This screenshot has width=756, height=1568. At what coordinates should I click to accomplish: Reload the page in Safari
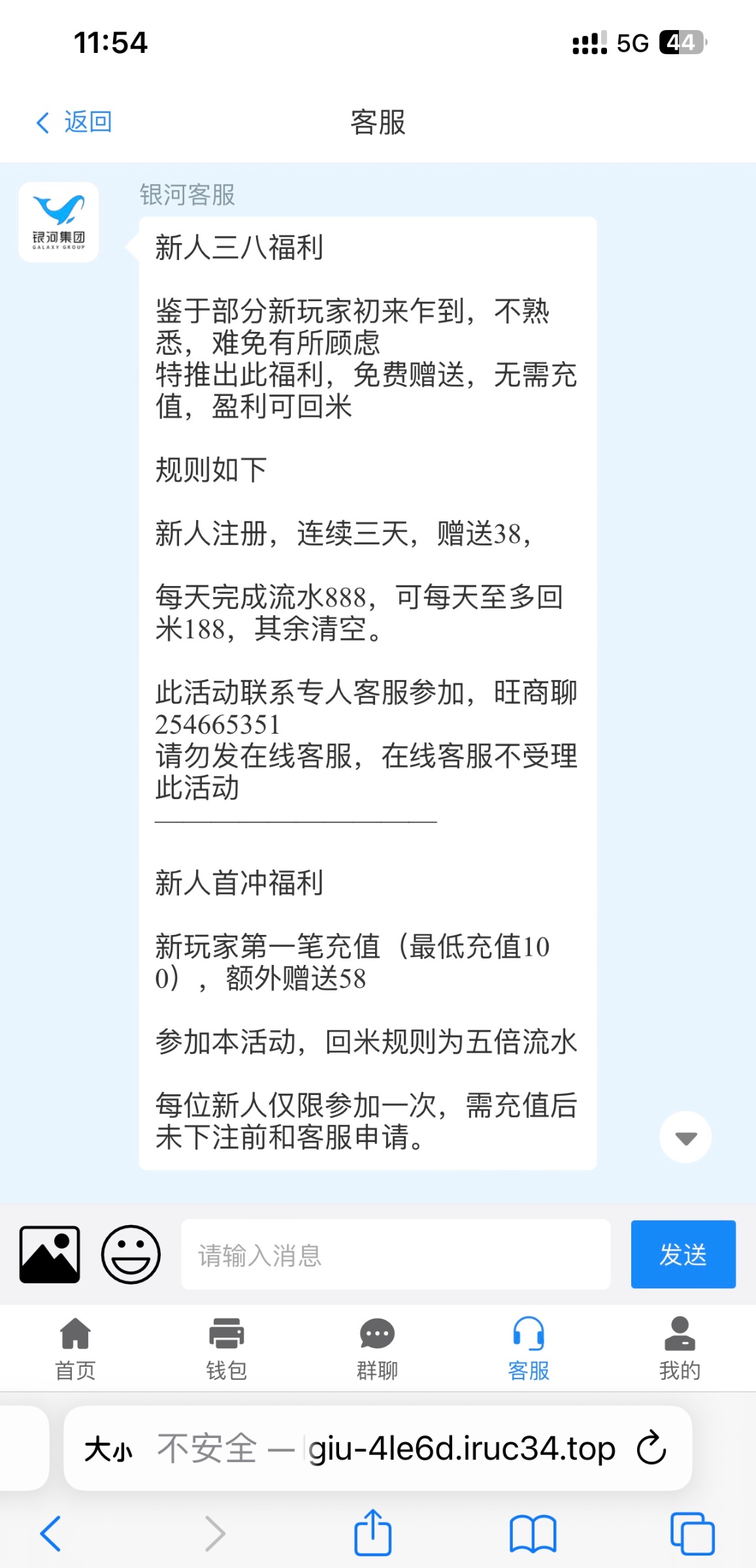point(651,1448)
